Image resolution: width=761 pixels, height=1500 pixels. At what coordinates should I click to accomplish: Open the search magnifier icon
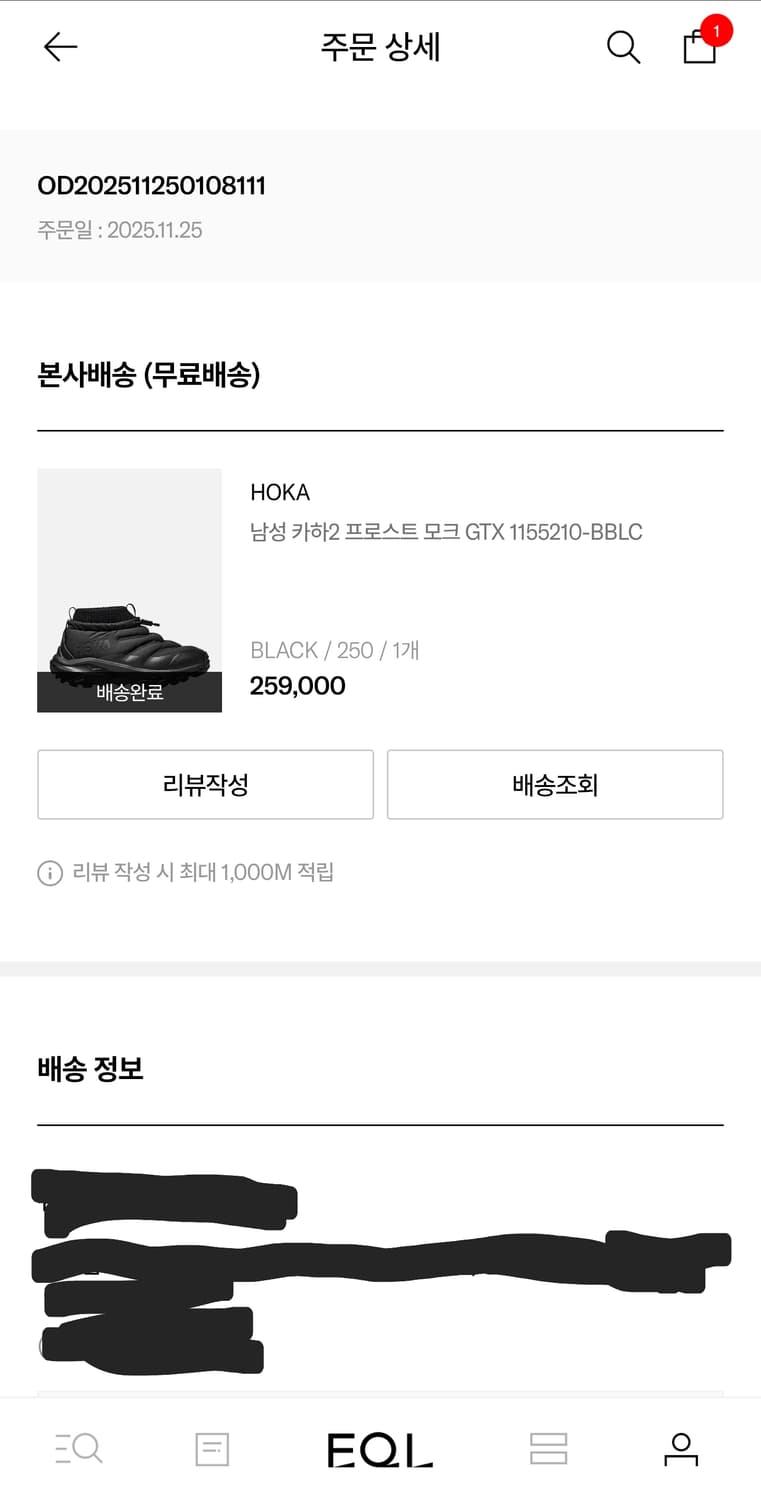click(623, 47)
